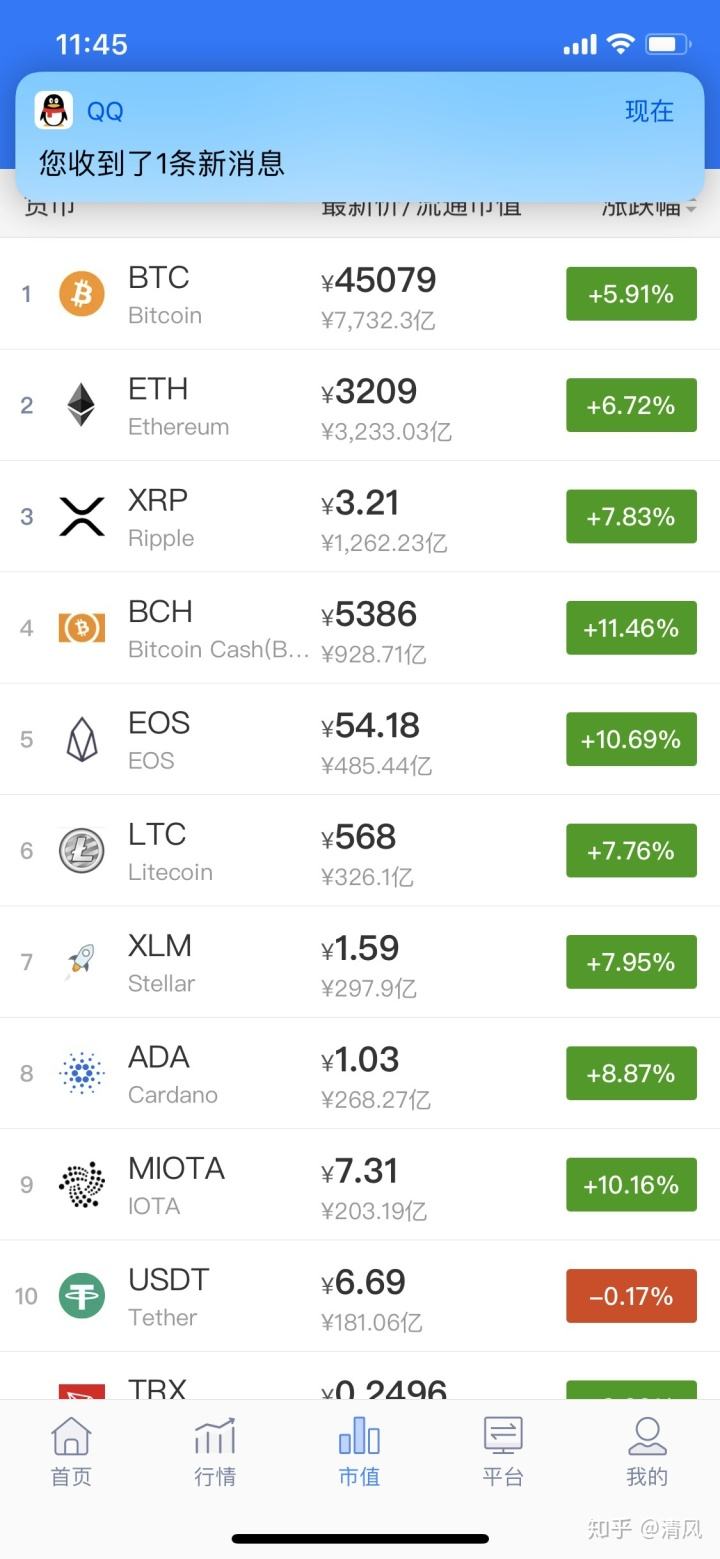Open the USDT Tether row
The height and width of the screenshot is (1559, 720).
[x=360, y=1296]
